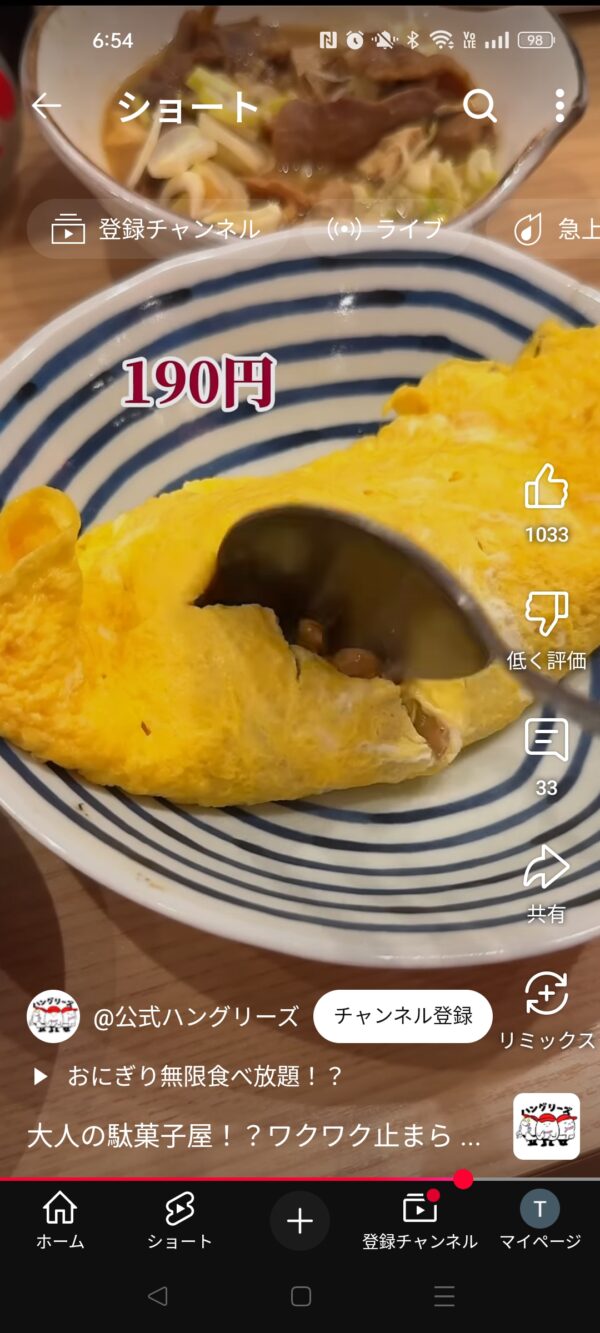
Task: Tap リミックス to remix this Short
Action: [x=546, y=995]
